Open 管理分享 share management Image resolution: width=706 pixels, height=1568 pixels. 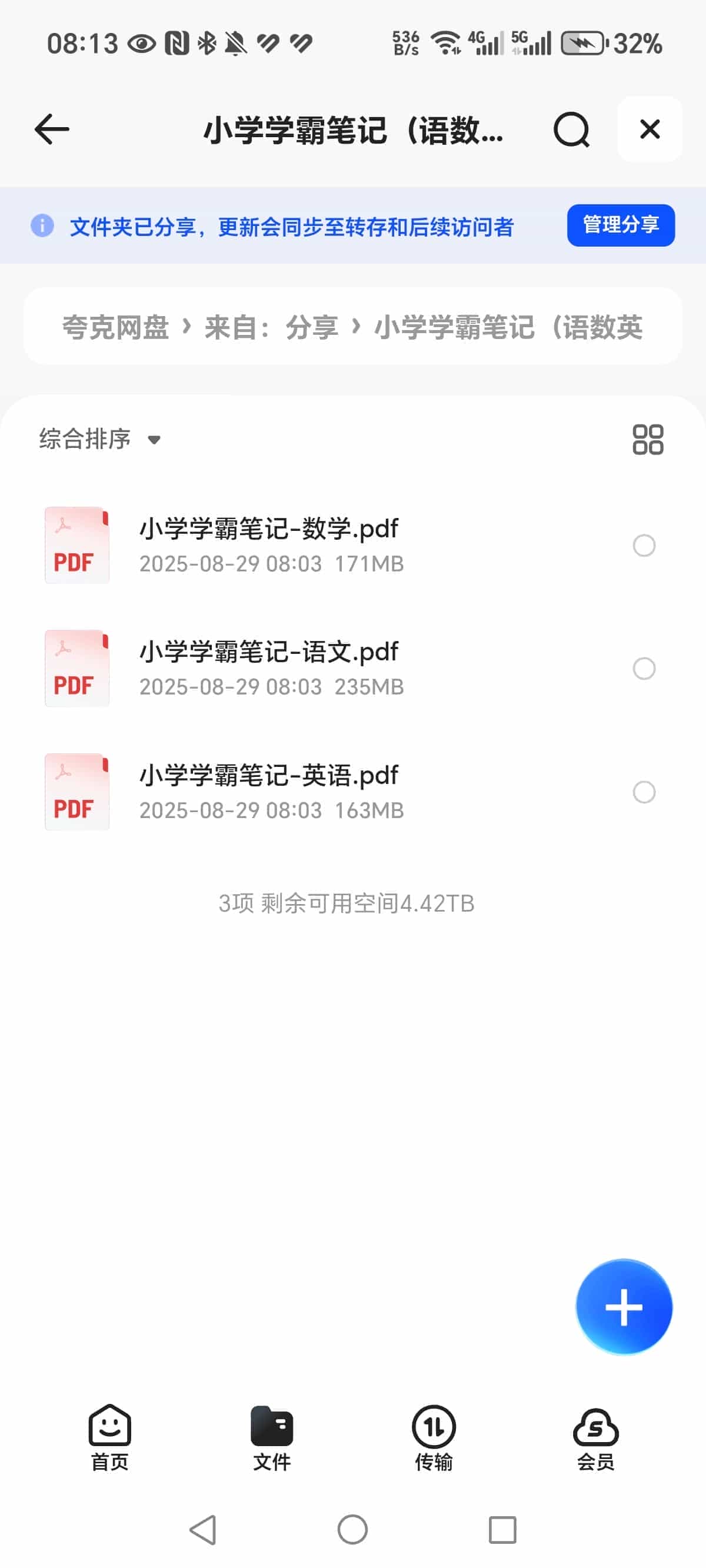(620, 225)
